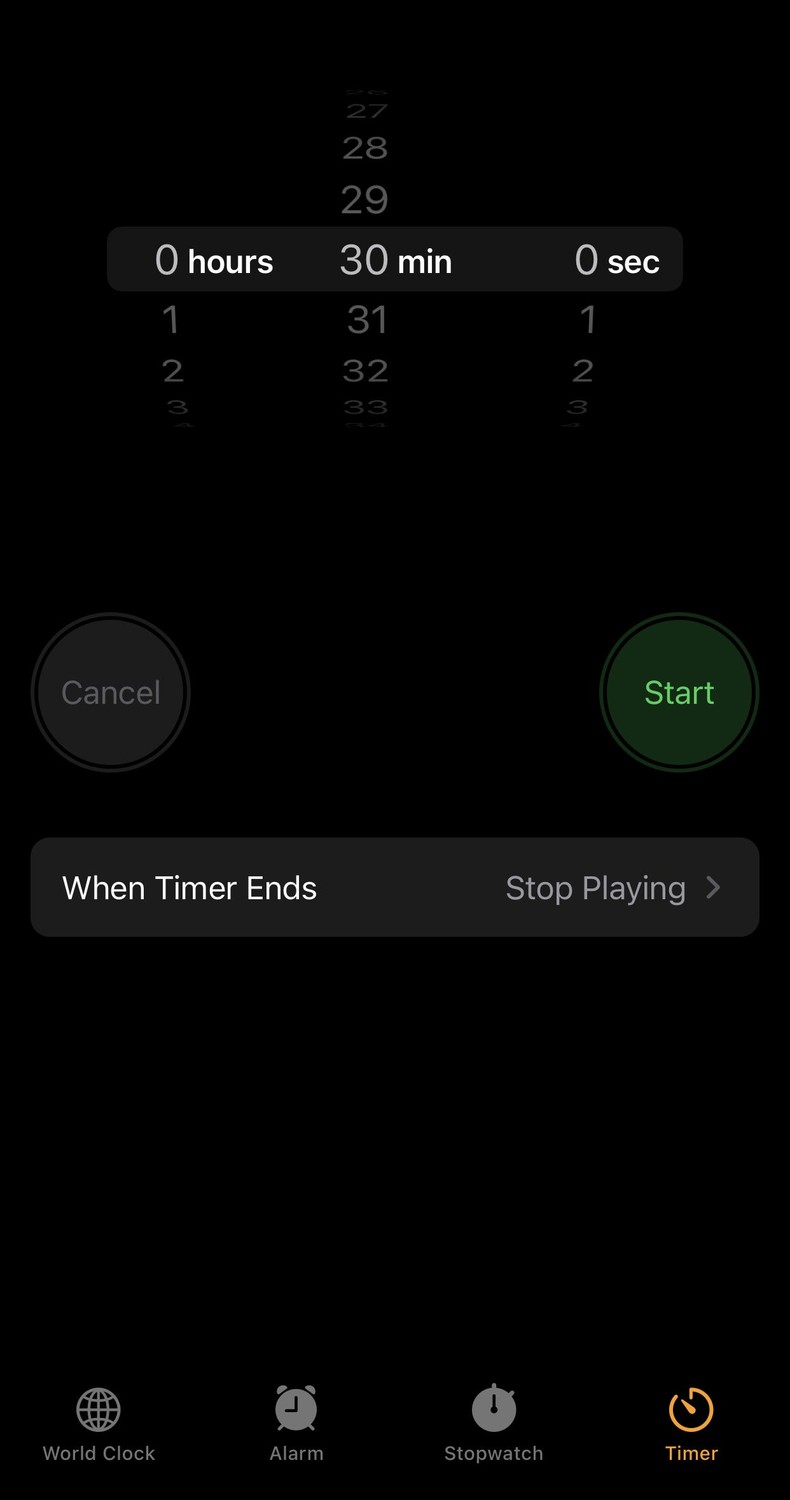Select 2 on the seconds wheel
The image size is (790, 1500).
pos(583,370)
